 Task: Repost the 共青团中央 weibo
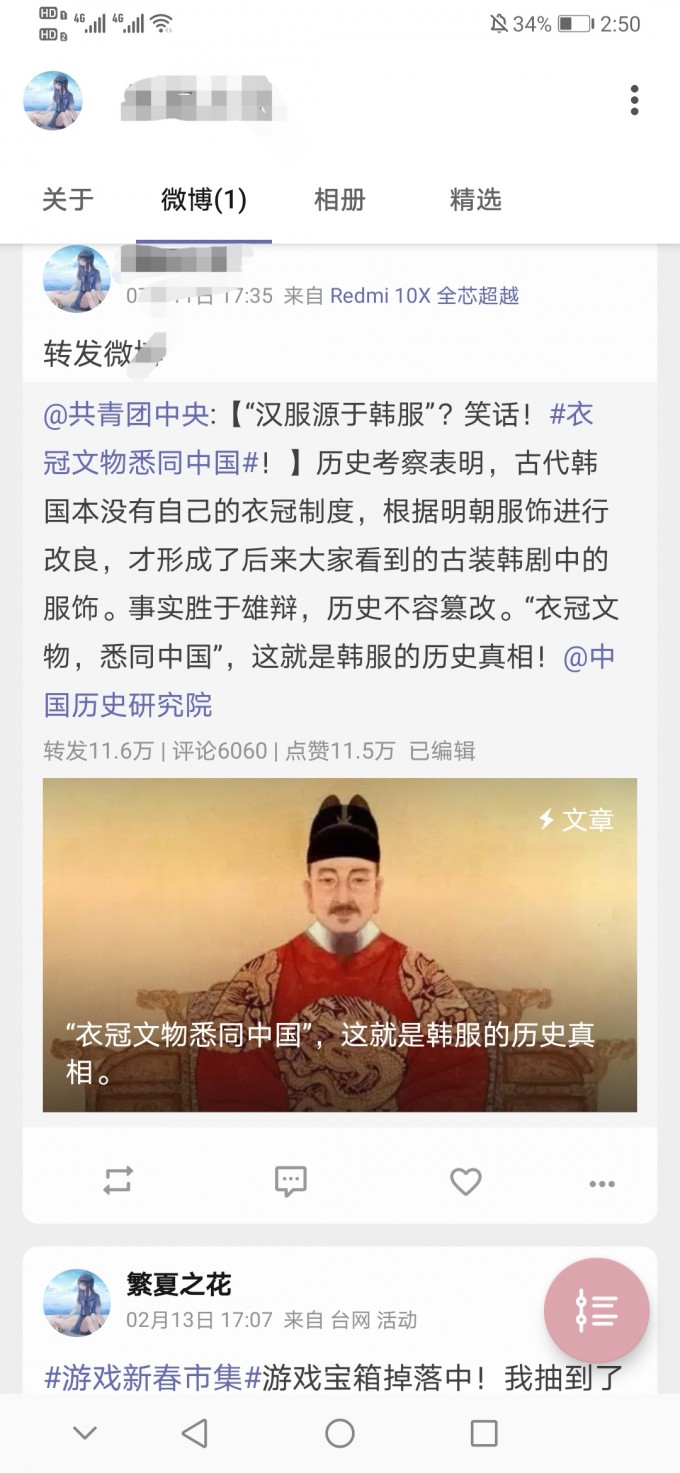pos(118,1182)
